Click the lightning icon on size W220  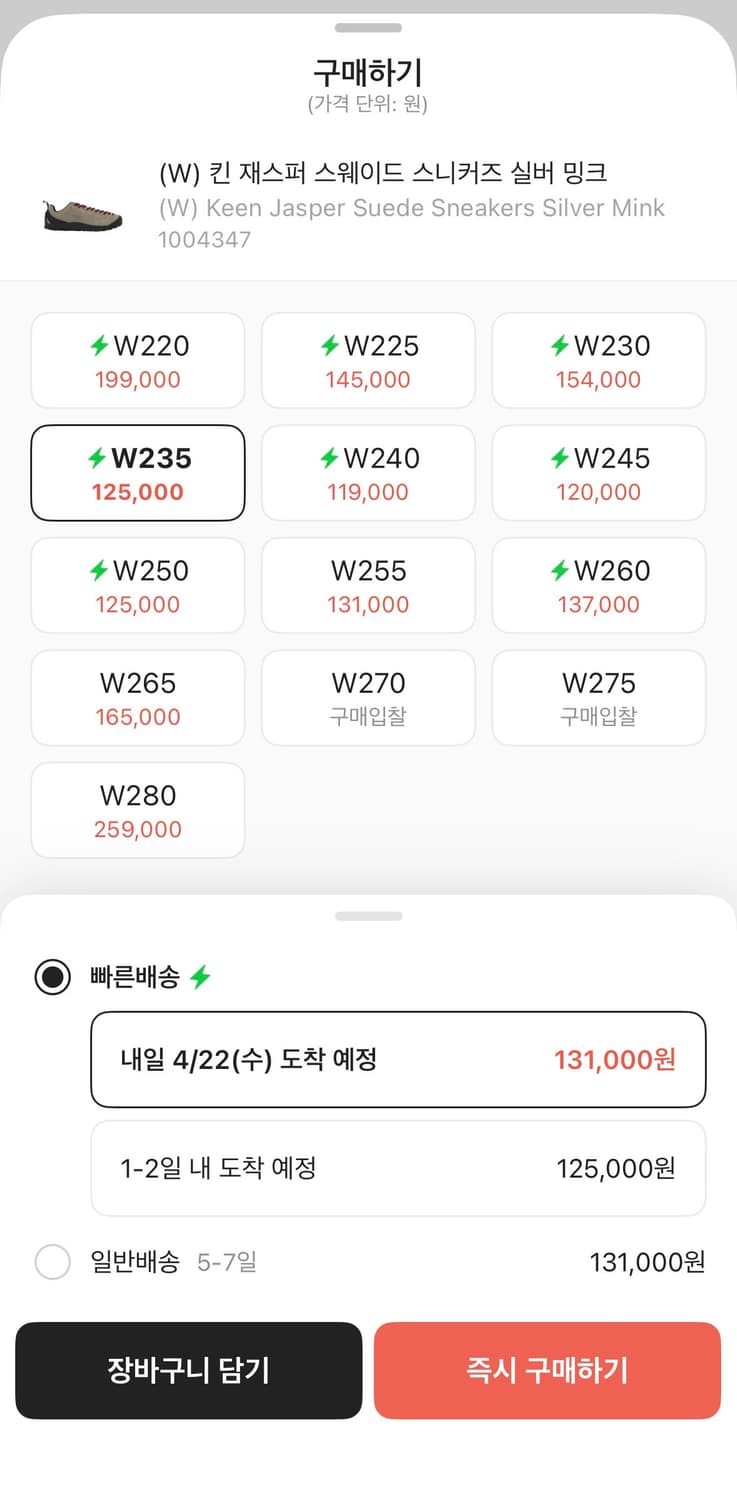pos(99,346)
